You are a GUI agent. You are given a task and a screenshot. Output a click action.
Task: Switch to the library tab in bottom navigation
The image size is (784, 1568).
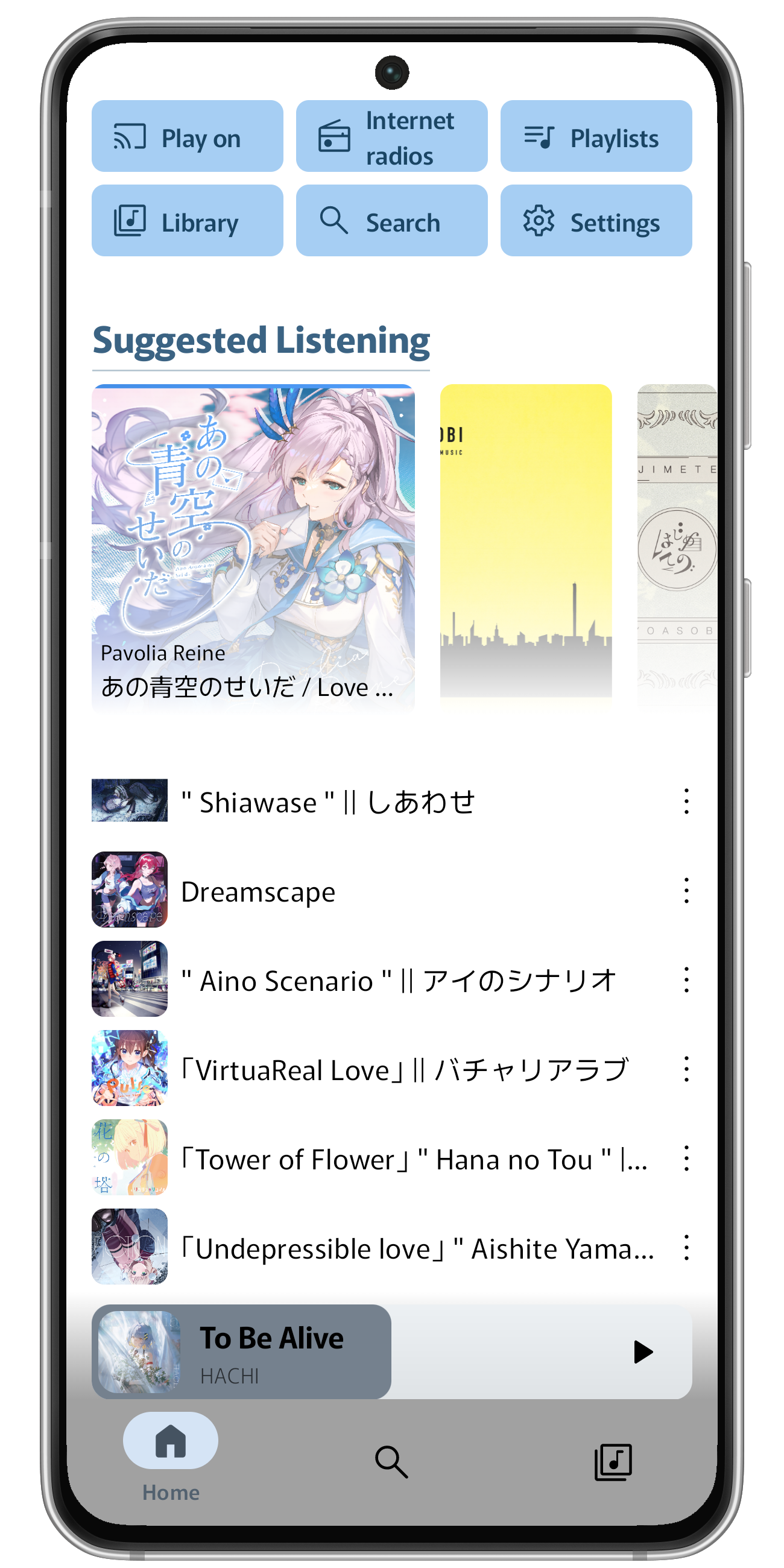tap(612, 1462)
